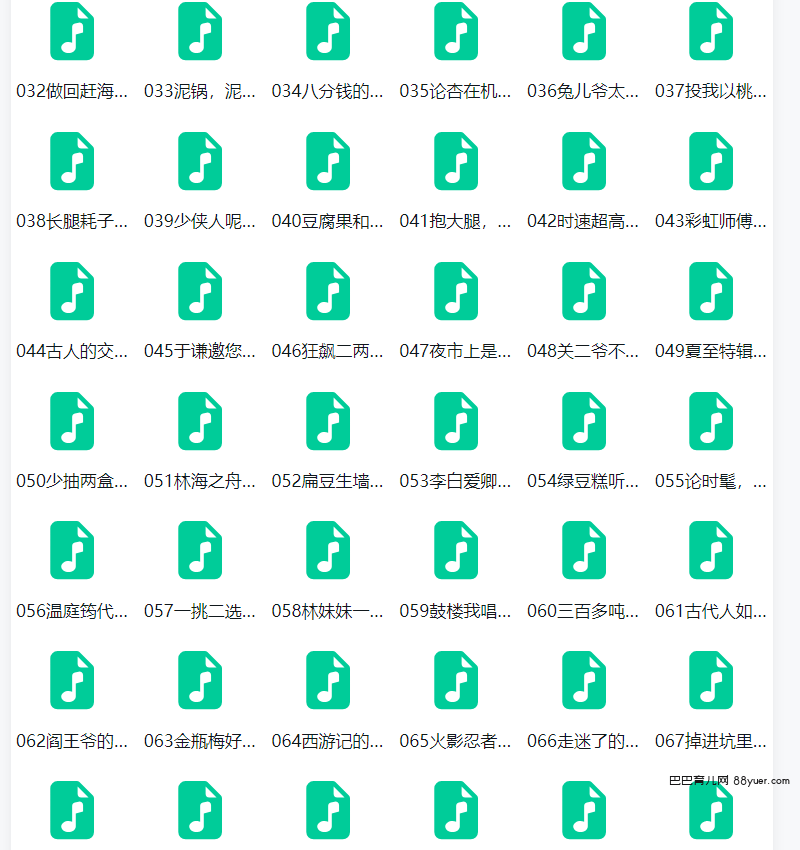Select the 058林妹妹一 audio file
Screen dimensions: 800x850
pyautogui.click(x=328, y=551)
